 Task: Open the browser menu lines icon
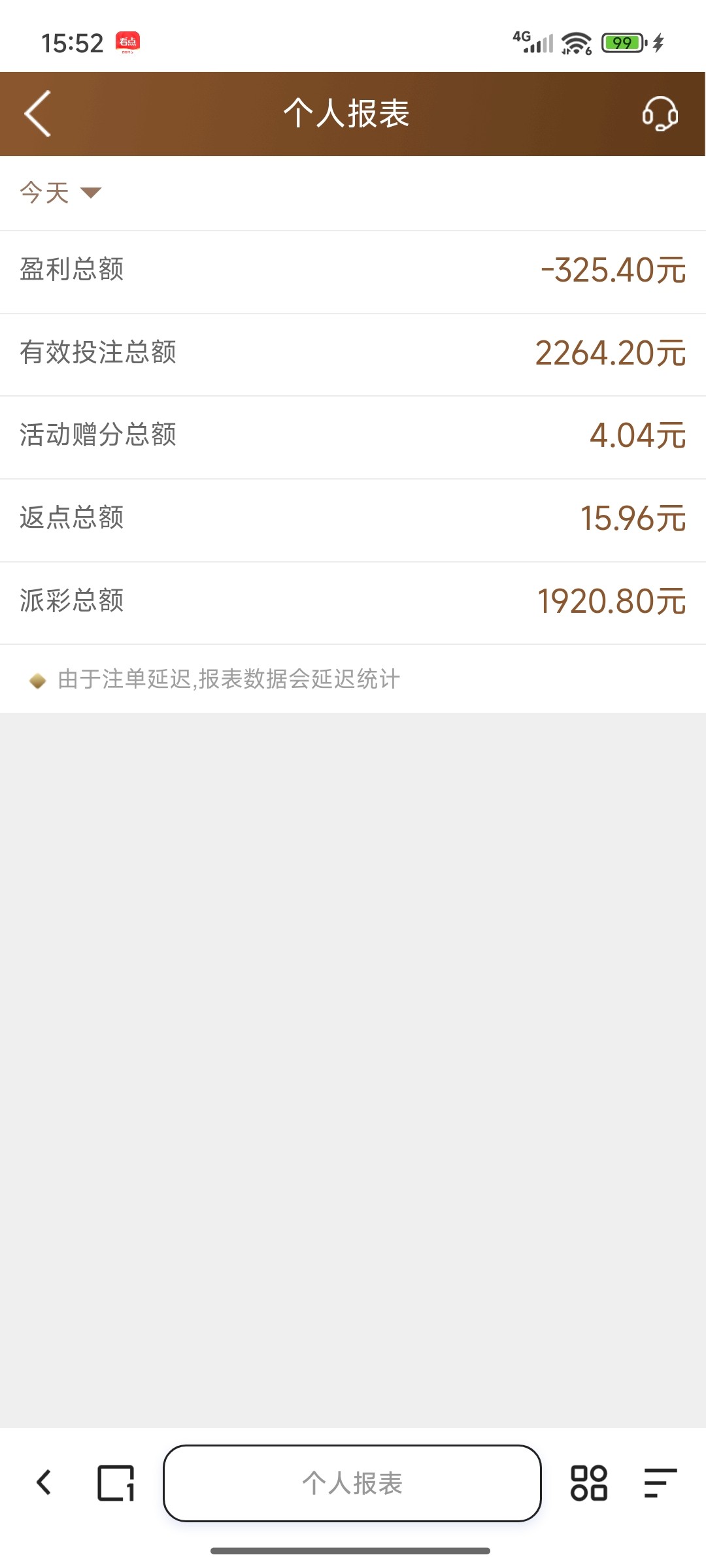[660, 1483]
